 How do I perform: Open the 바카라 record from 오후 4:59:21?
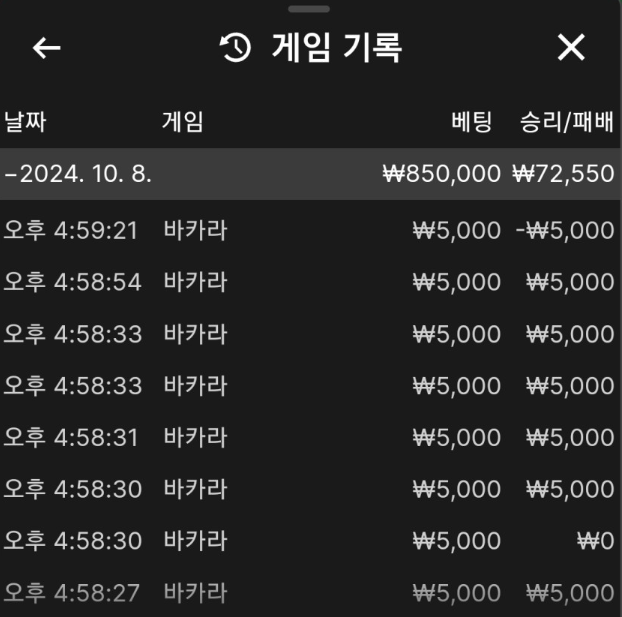point(310,230)
